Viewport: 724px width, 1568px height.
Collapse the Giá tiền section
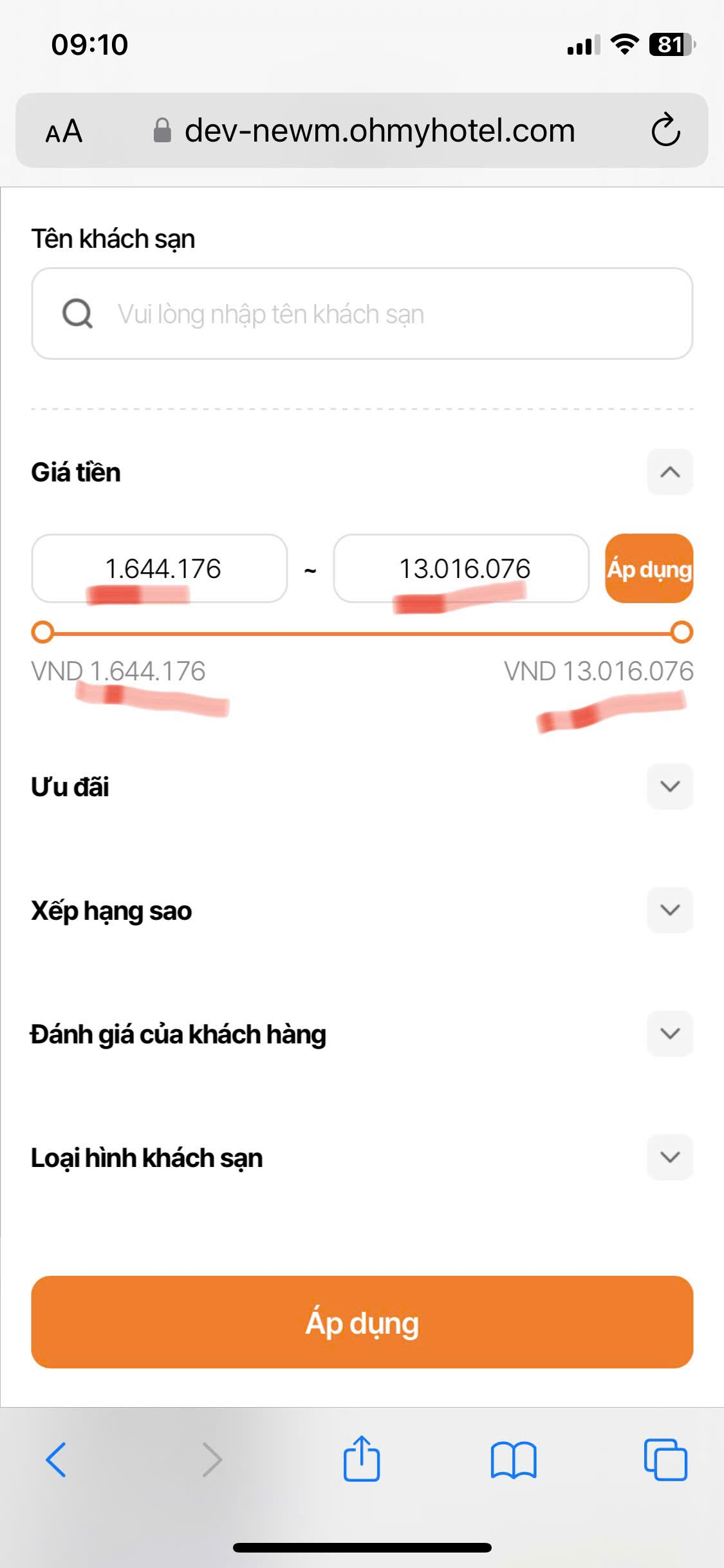click(670, 472)
